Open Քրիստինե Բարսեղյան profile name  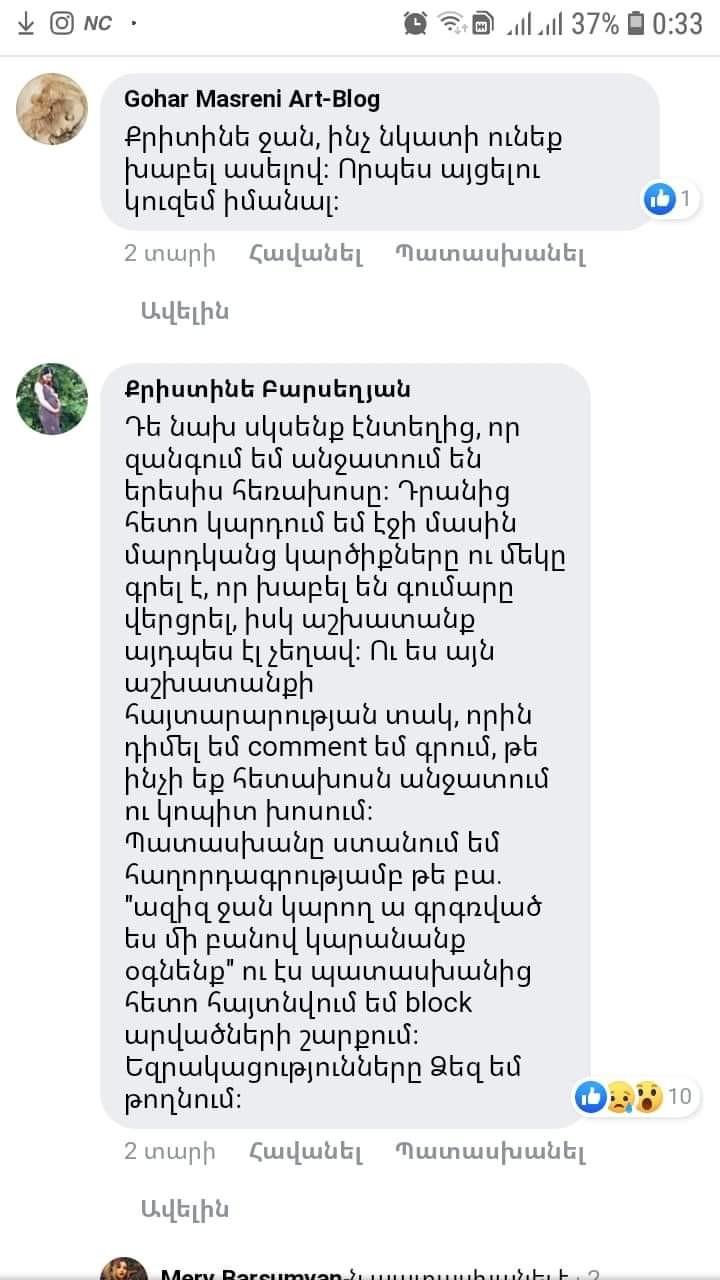[267, 390]
